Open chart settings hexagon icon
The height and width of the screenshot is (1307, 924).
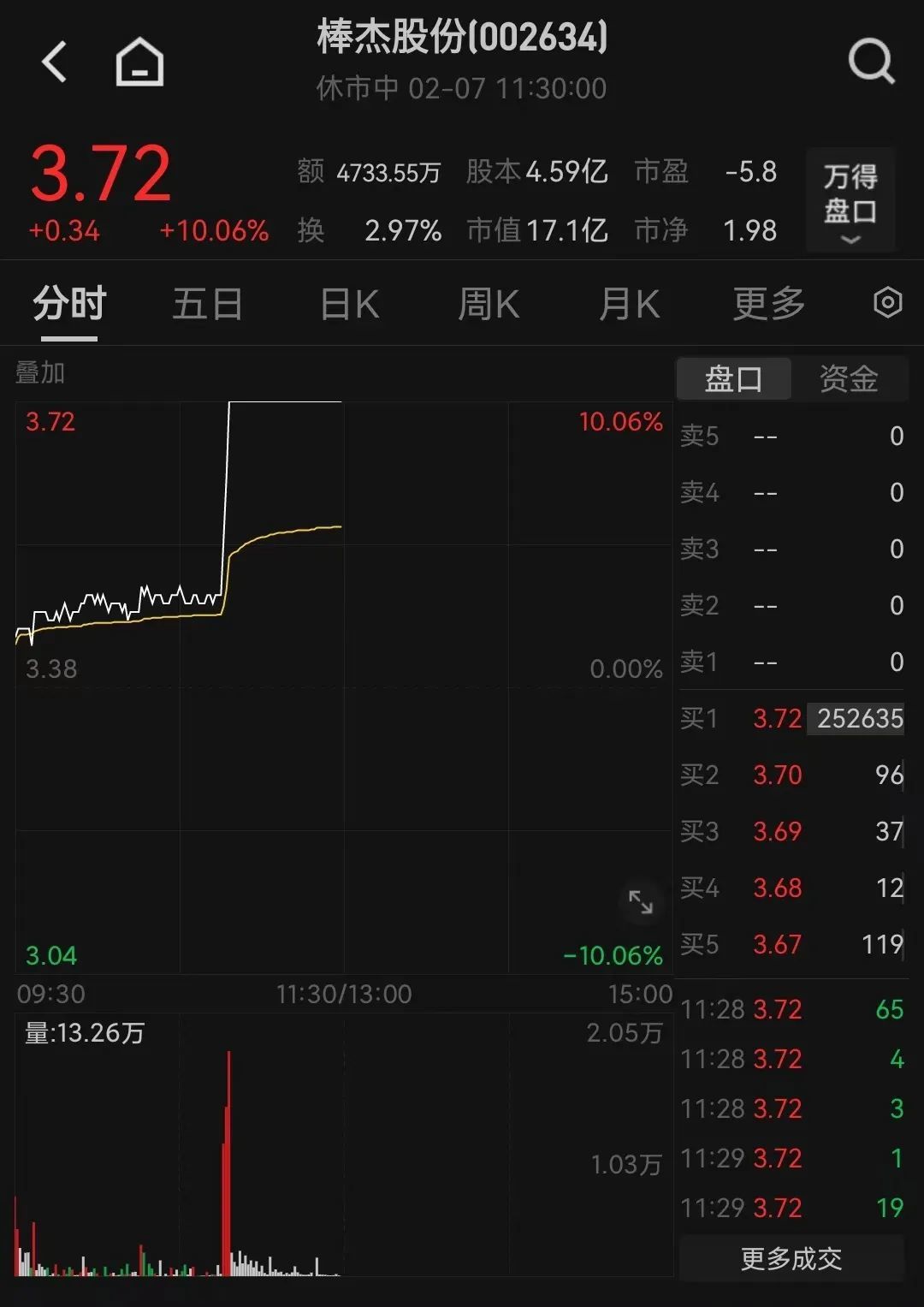tap(887, 303)
